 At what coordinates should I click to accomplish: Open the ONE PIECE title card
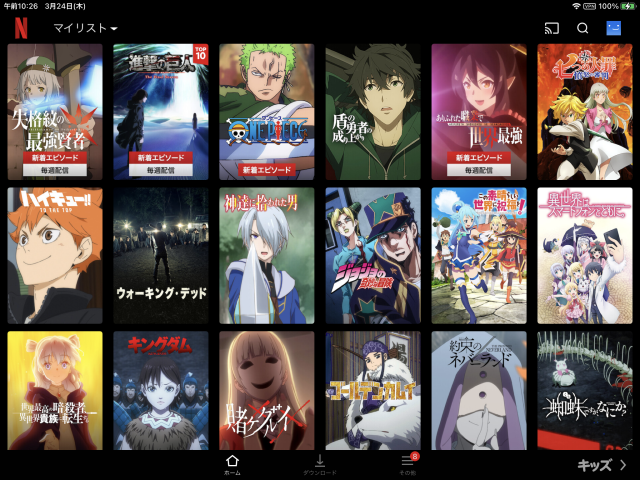point(267,110)
